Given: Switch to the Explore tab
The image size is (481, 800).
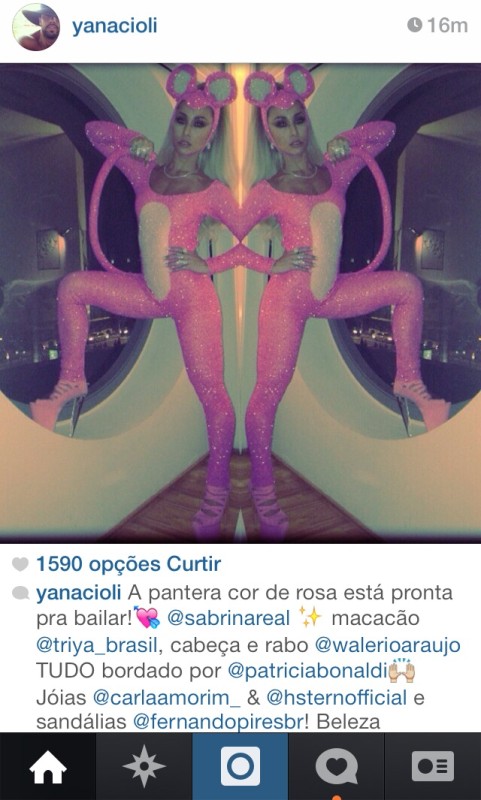Looking at the screenshot, I should [x=144, y=766].
